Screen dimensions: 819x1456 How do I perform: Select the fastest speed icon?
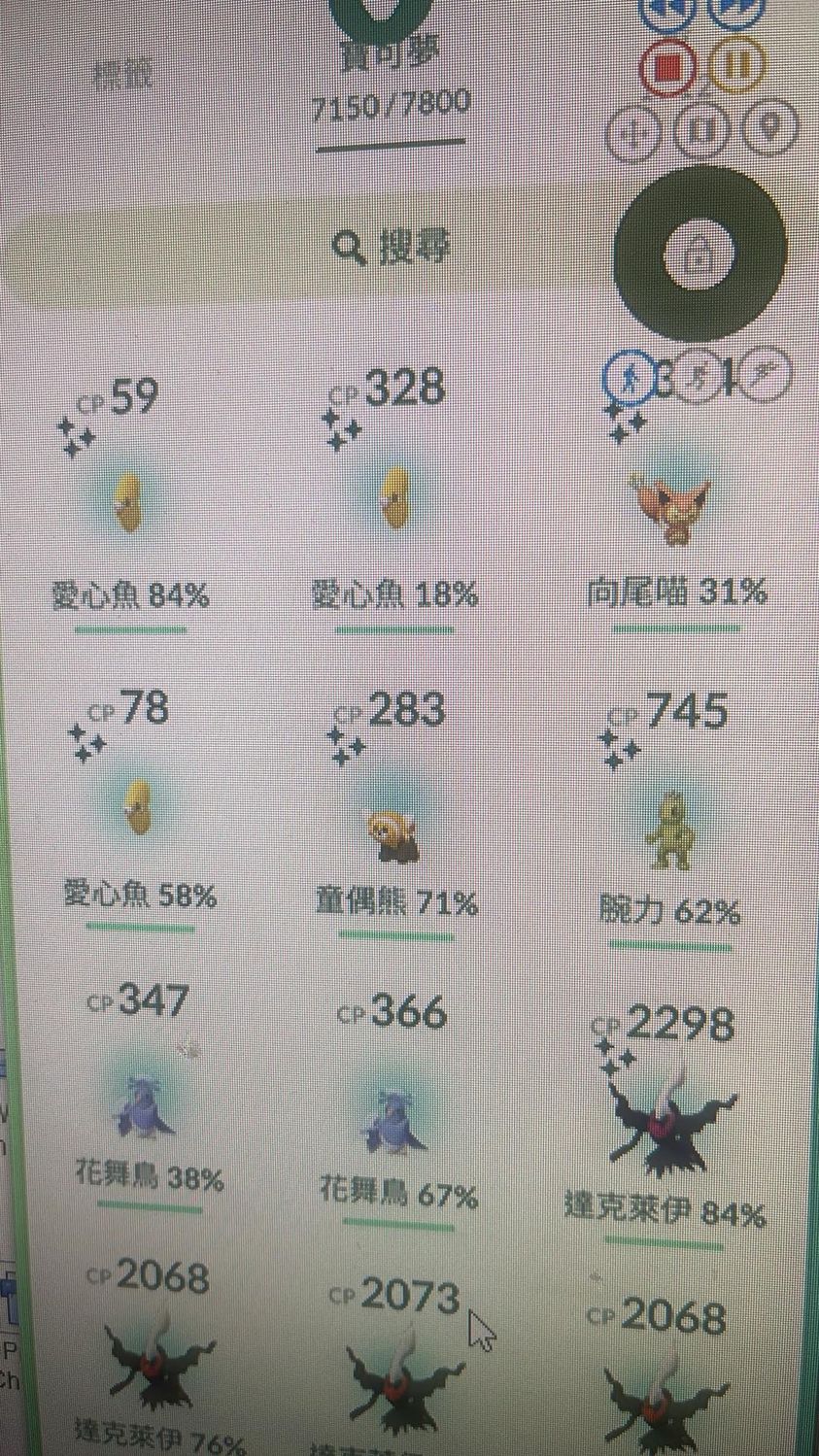pos(766,372)
